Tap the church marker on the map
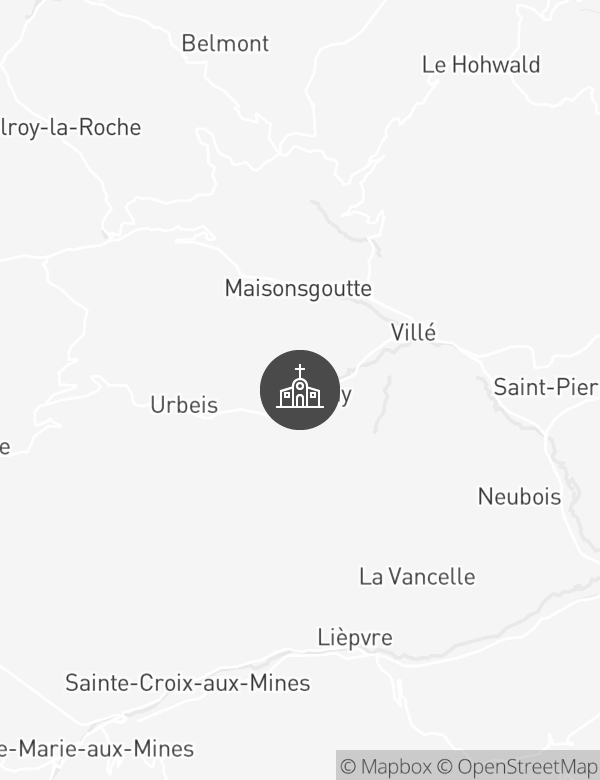The image size is (600, 780). click(299, 390)
